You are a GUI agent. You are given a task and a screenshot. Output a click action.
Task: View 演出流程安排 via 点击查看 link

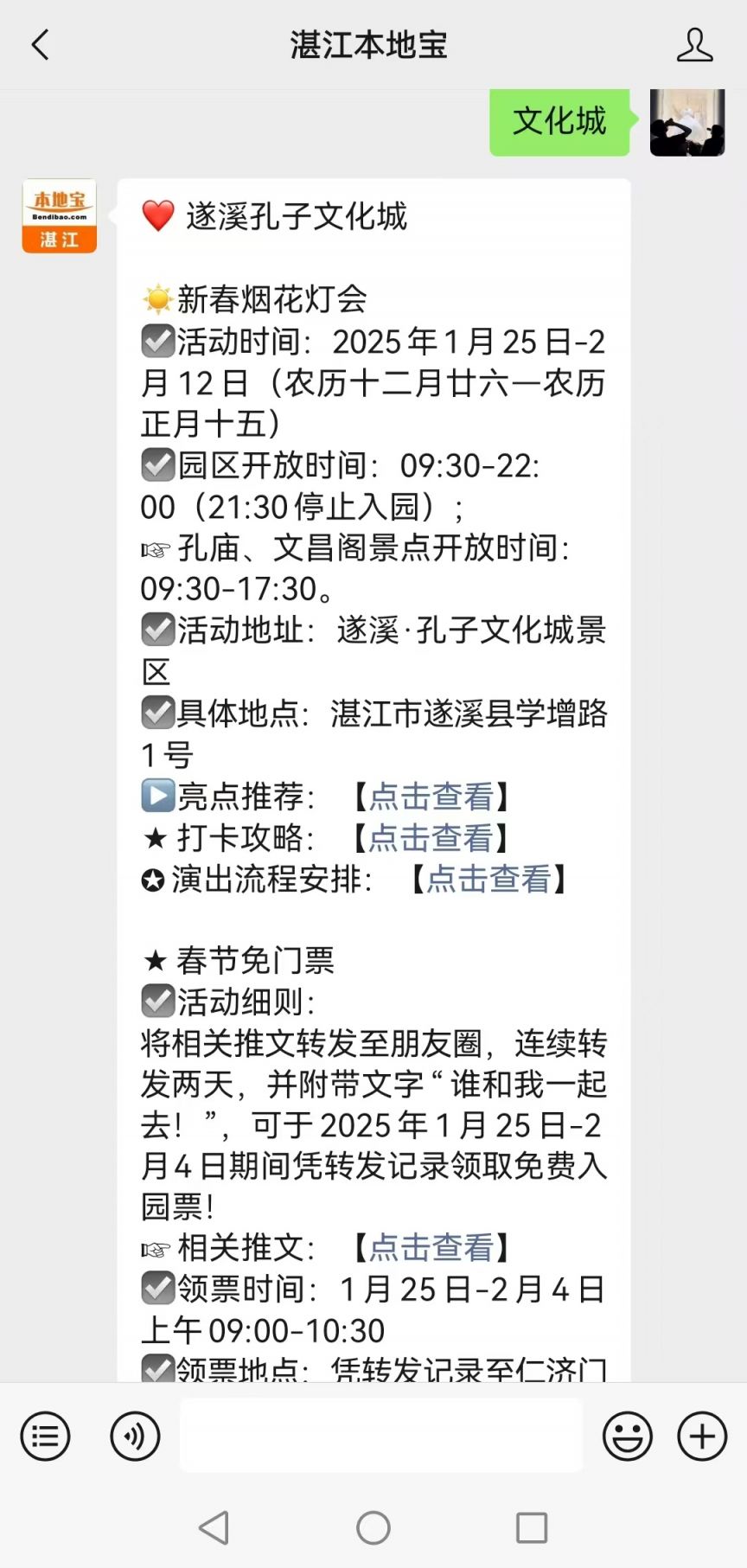pyautogui.click(x=488, y=879)
